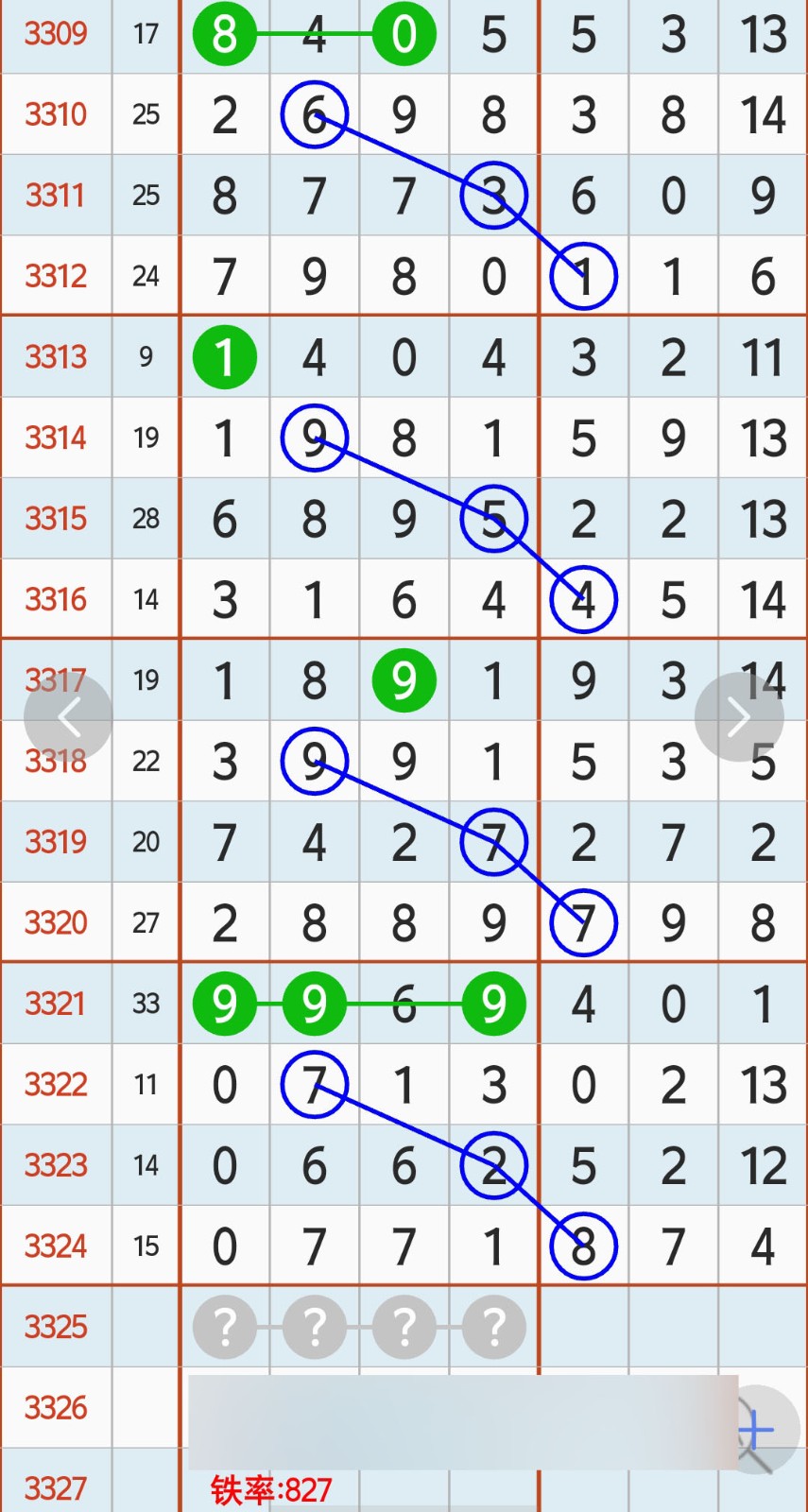The height and width of the screenshot is (1512, 808).
Task: Toggle the blue circled 6 in row 3310
Action: click(314, 114)
